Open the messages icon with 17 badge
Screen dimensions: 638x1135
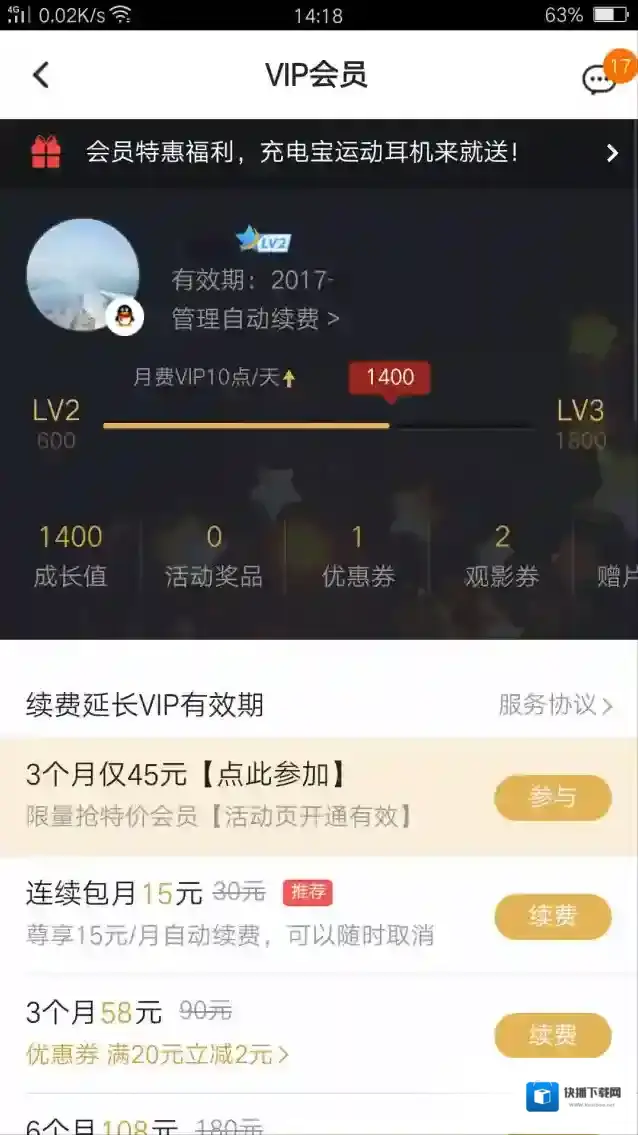600,78
